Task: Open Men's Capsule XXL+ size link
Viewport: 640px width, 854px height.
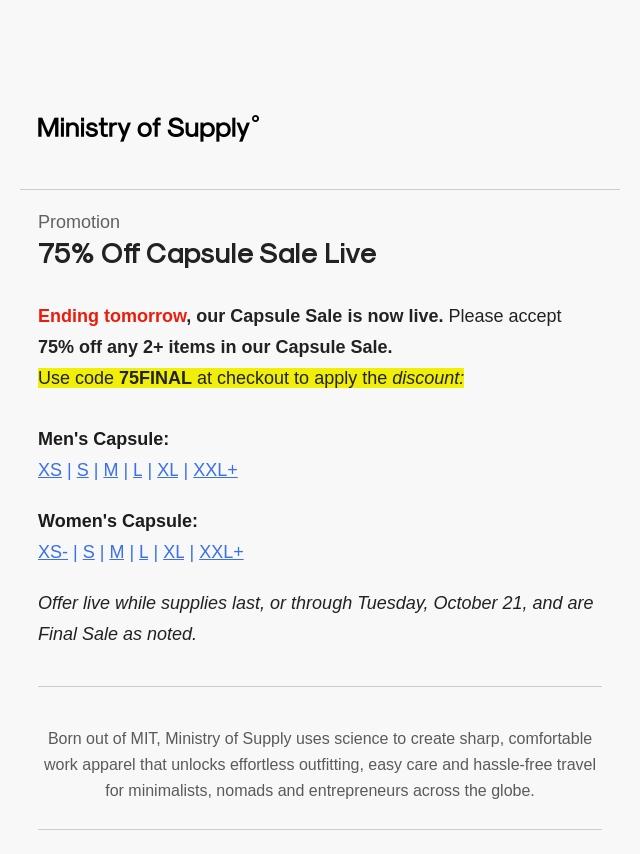Action: pyautogui.click(x=215, y=470)
